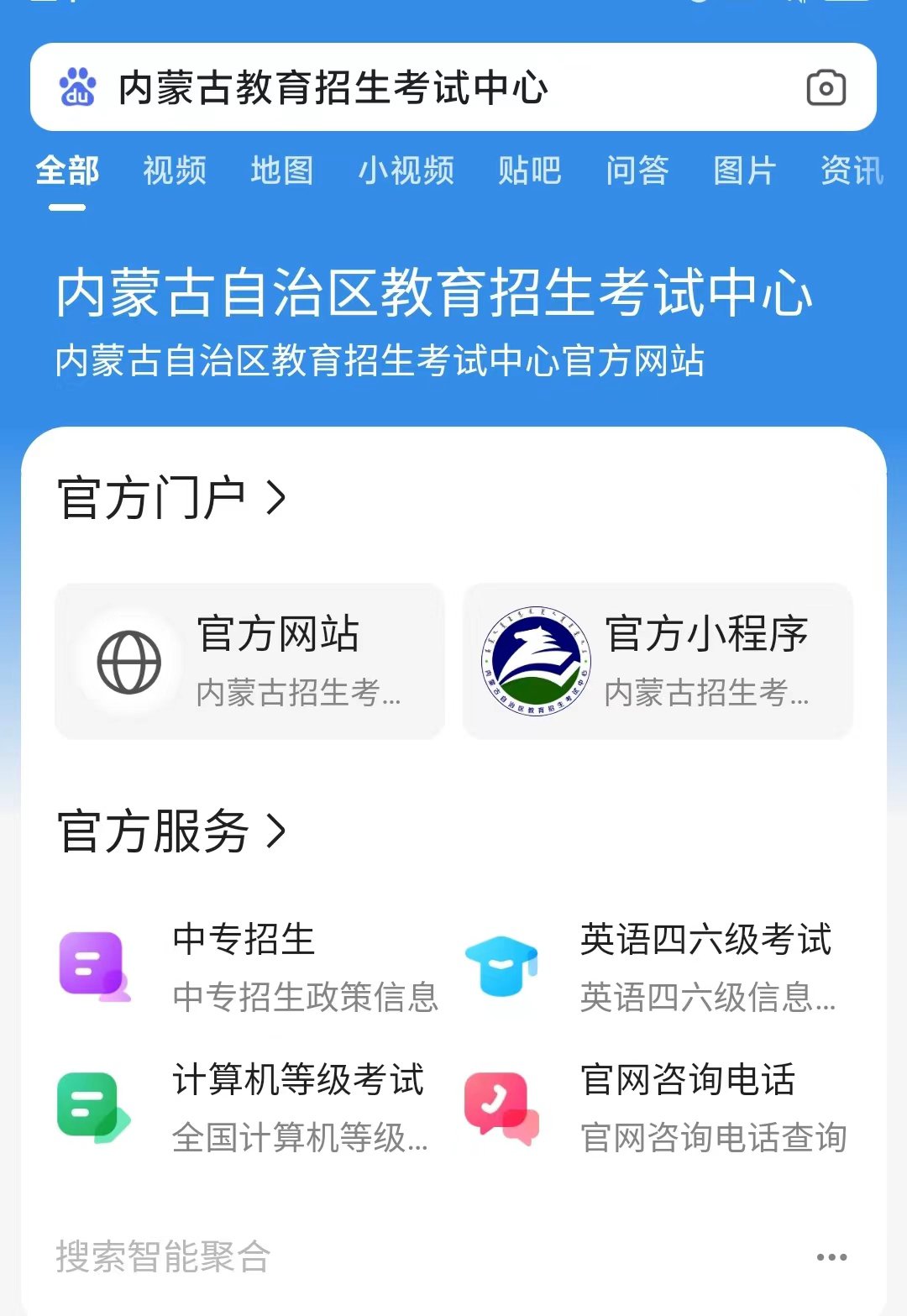Open the camera image search icon

(826, 87)
